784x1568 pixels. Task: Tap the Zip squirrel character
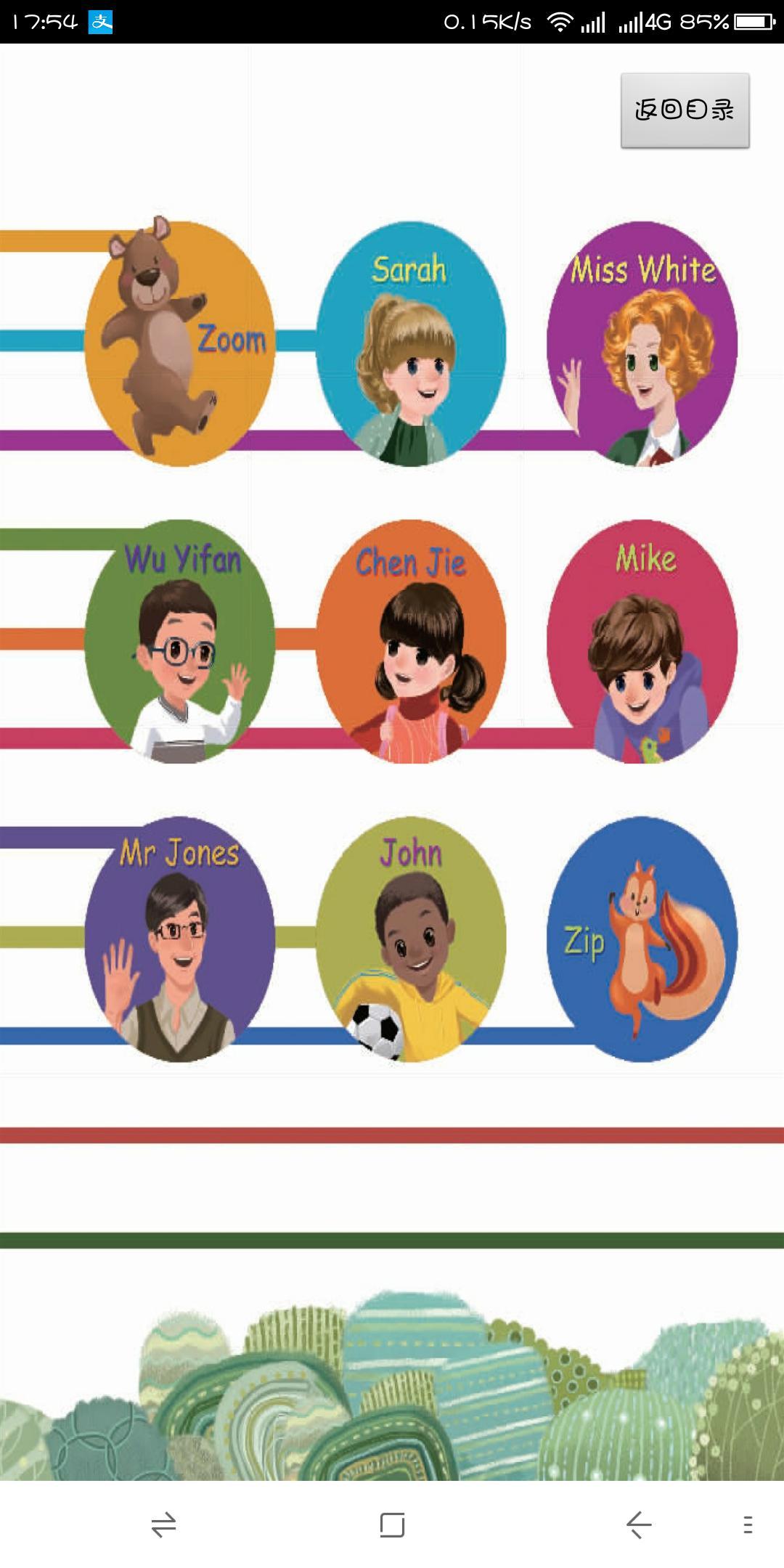coord(642,939)
